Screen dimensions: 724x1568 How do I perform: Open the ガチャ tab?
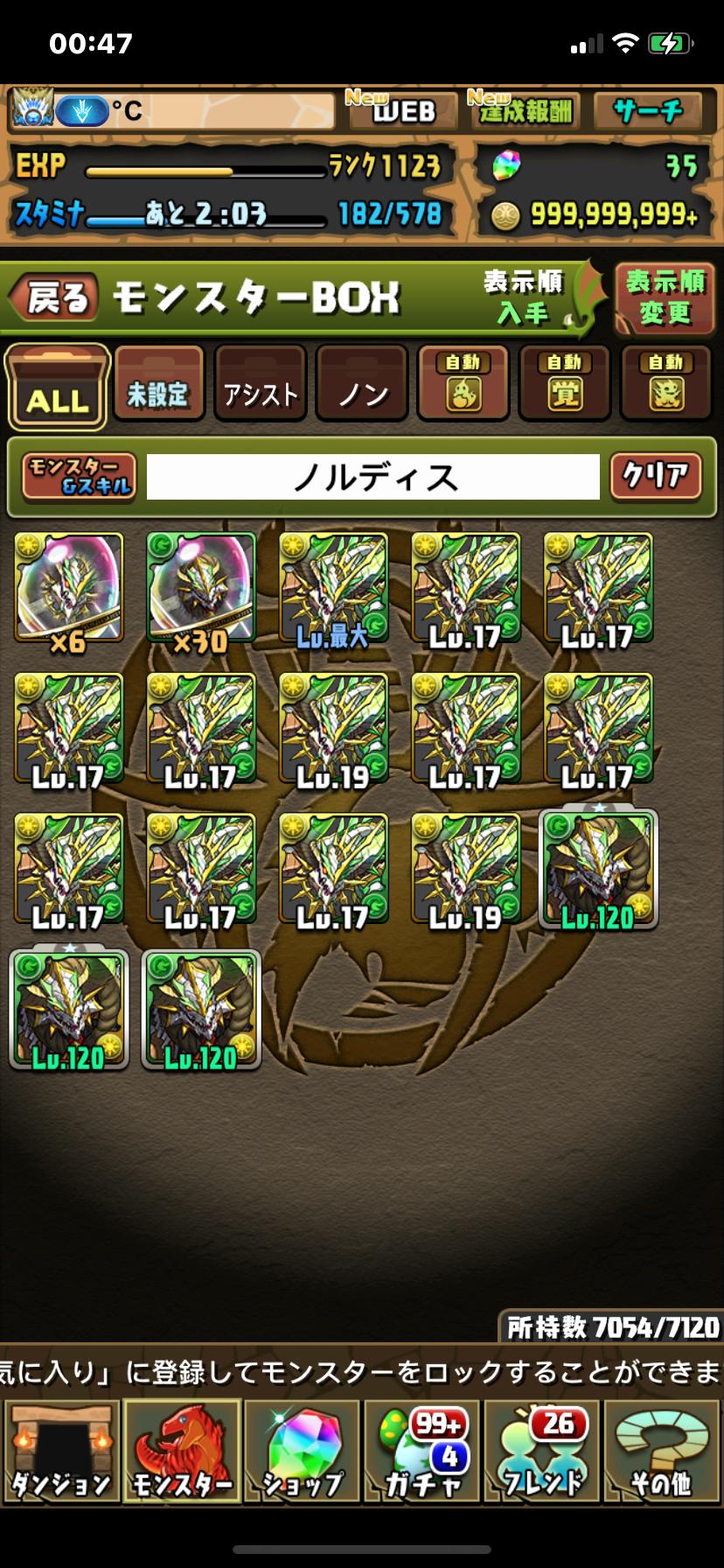[422, 1452]
